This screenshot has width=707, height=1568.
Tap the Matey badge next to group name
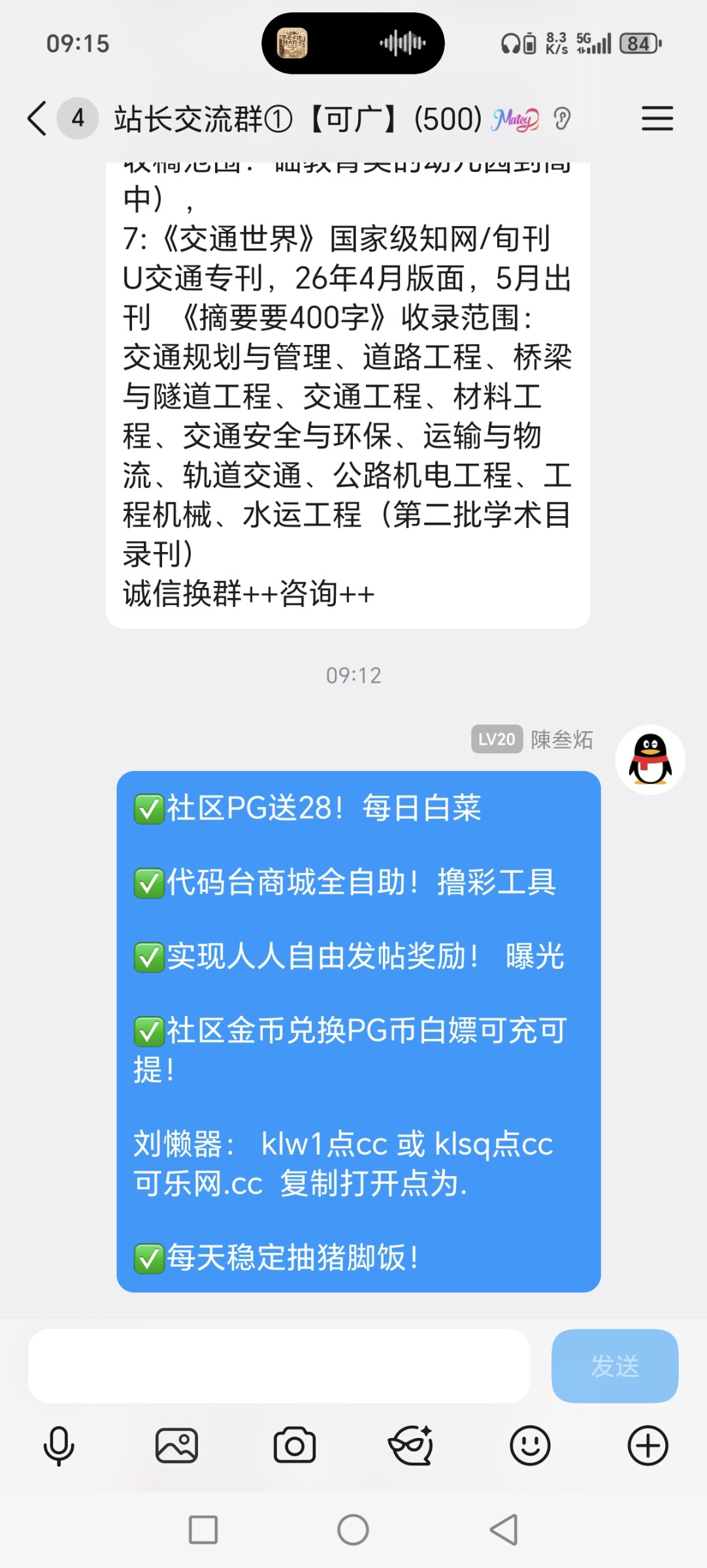(x=516, y=119)
